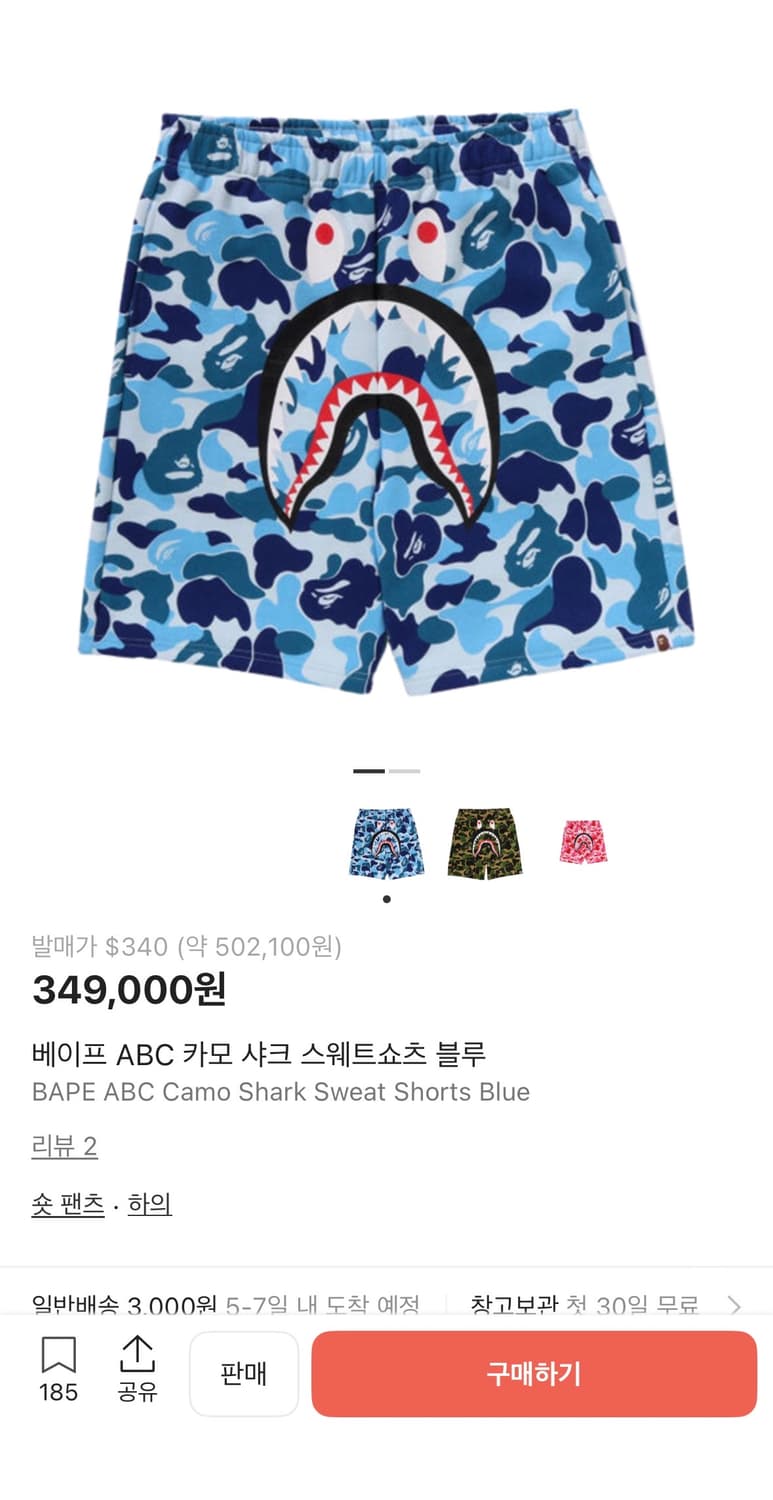Open the 하의 bottoms category link
Viewport: 773px width, 1500px height.
click(150, 1206)
